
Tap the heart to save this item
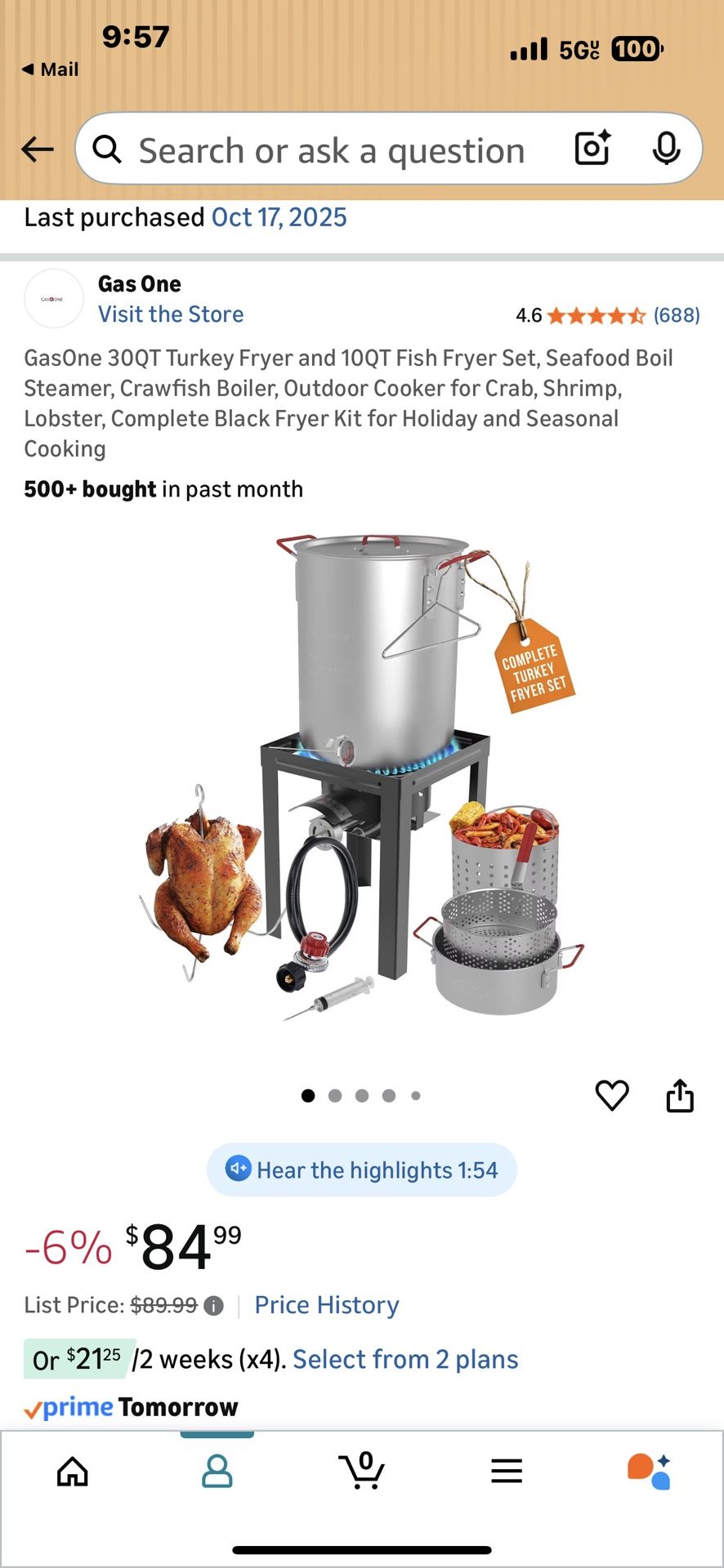pyautogui.click(x=611, y=1096)
